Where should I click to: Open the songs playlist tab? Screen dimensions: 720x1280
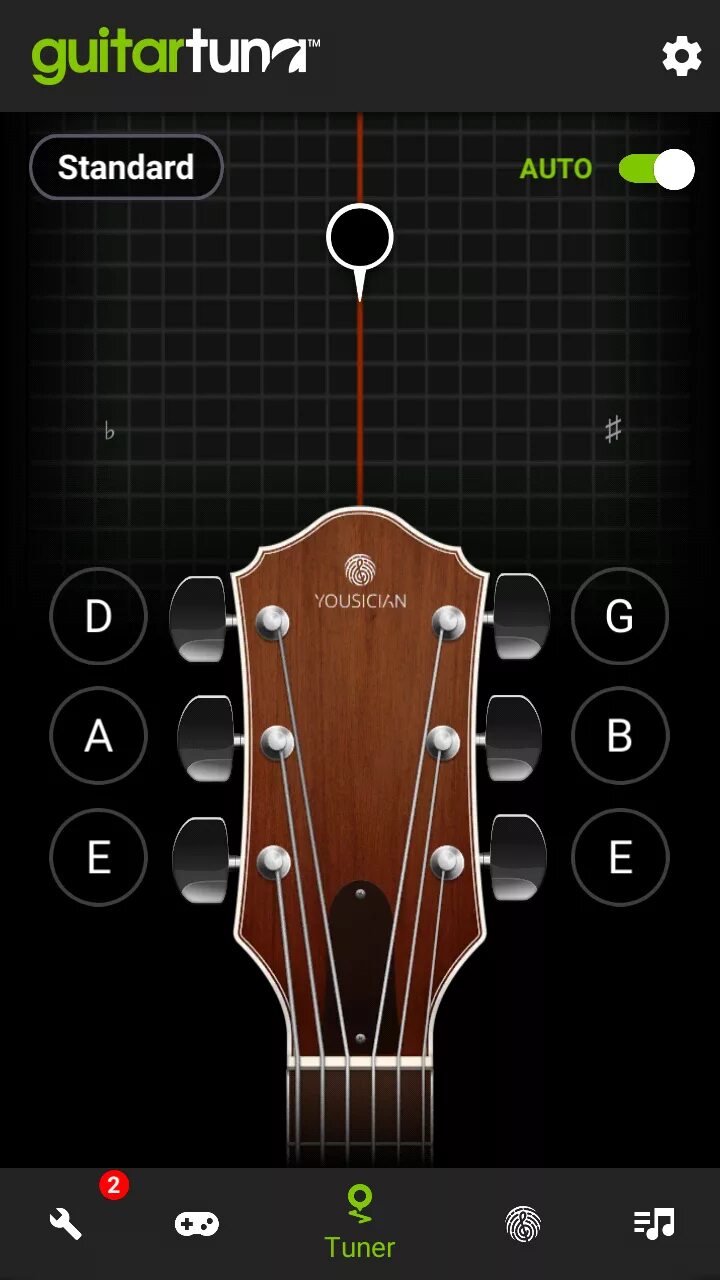point(654,1223)
